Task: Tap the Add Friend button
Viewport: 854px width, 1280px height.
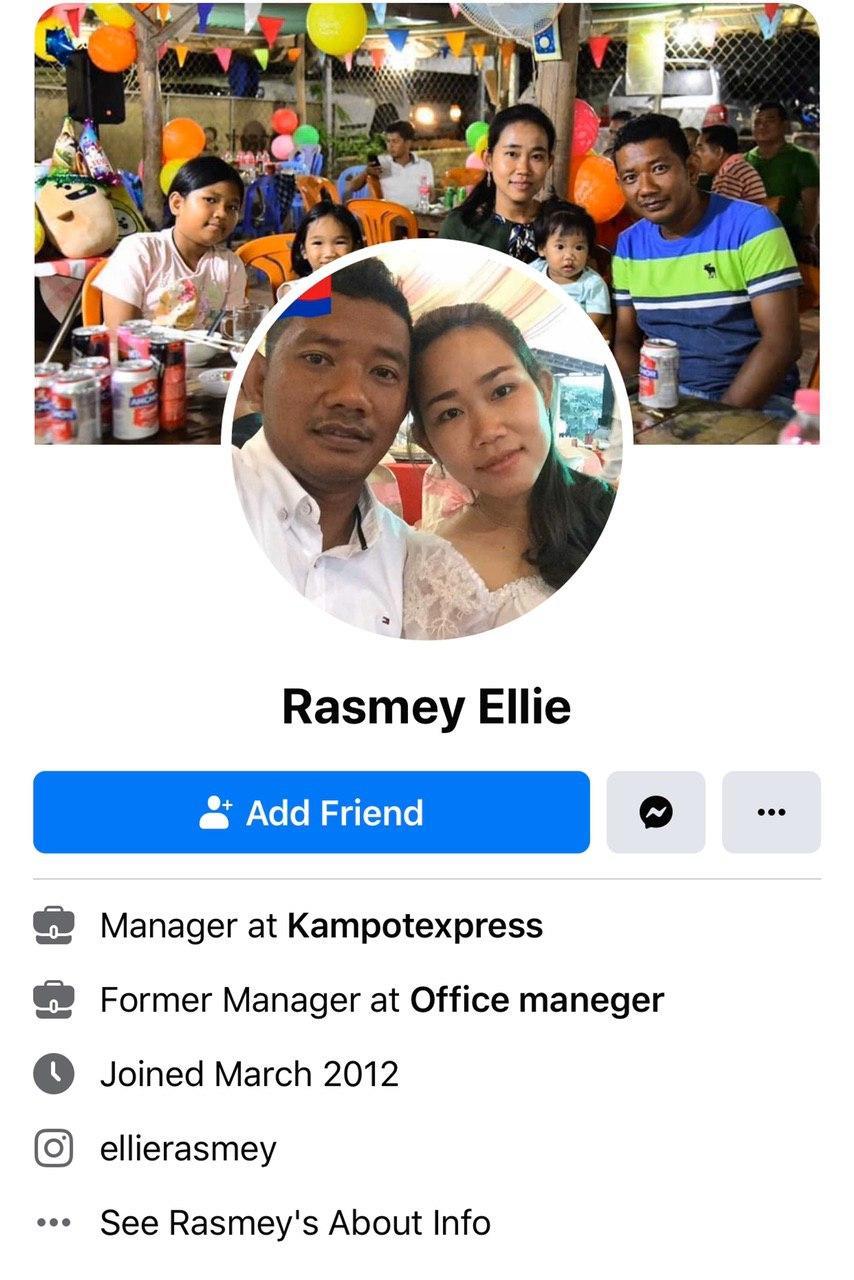Action: (311, 812)
